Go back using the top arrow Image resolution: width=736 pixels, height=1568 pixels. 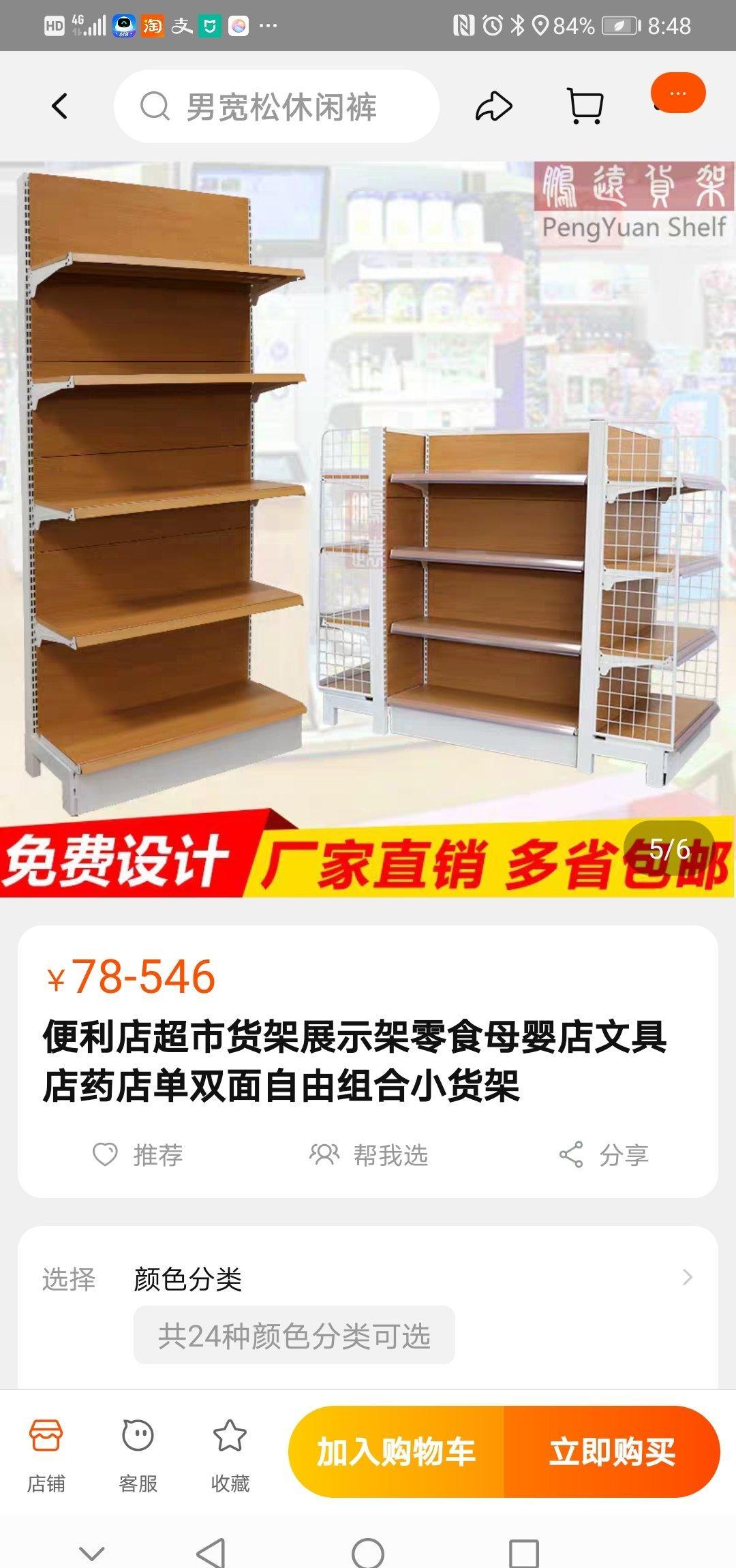(60, 106)
